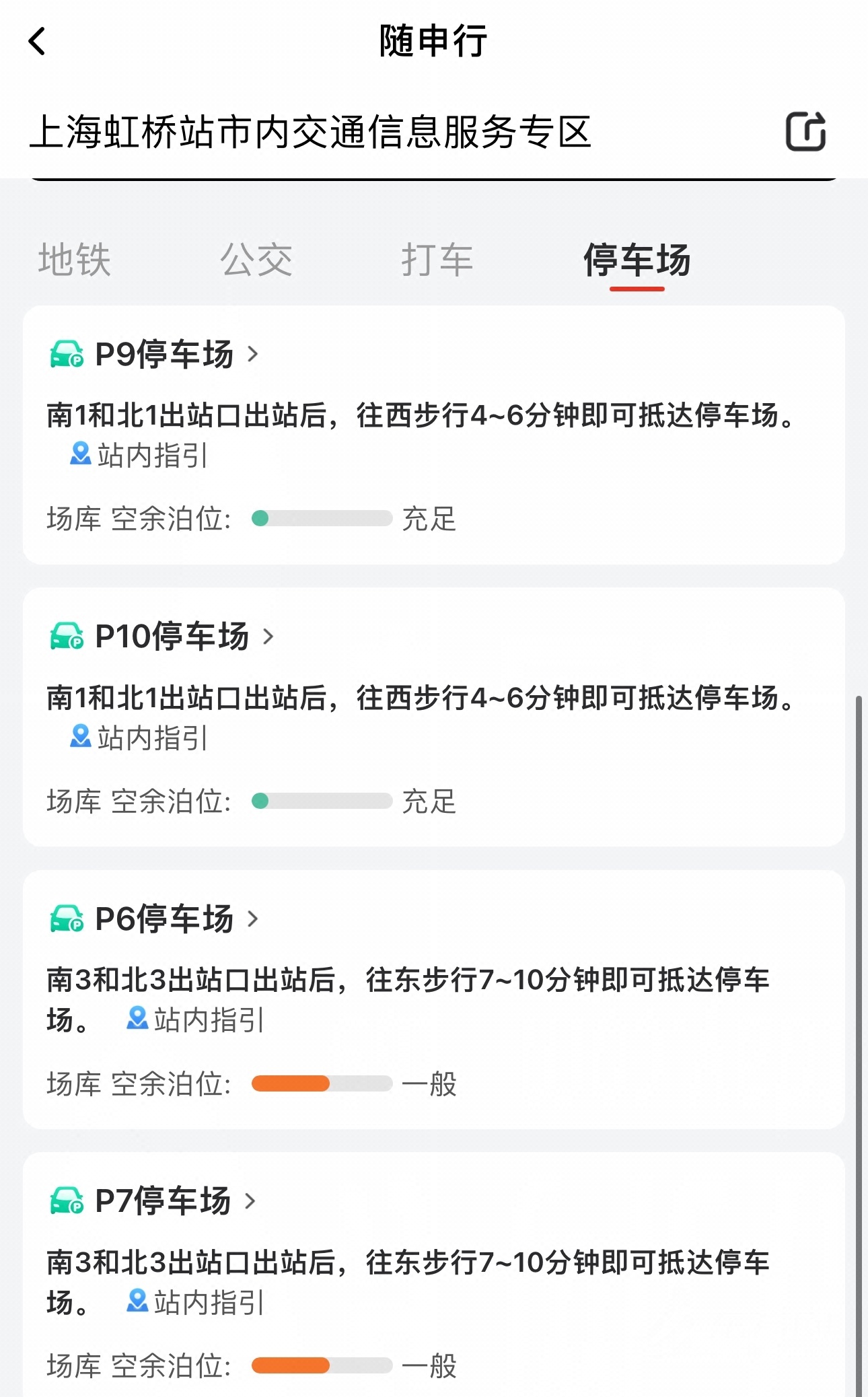Select the 停车场 tab
This screenshot has width=868, height=1397.
(x=637, y=260)
